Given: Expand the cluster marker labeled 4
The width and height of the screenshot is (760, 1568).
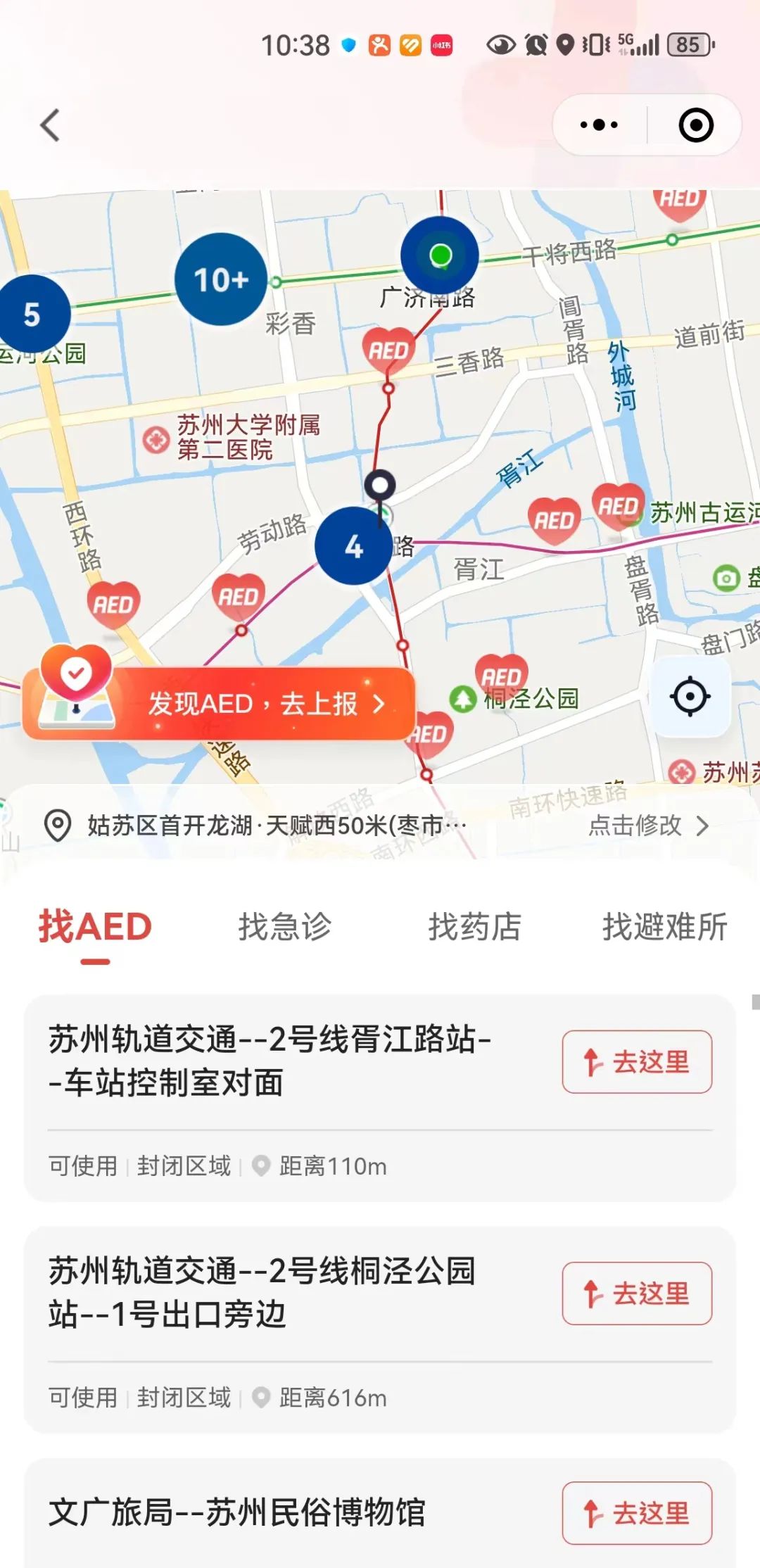Looking at the screenshot, I should [353, 546].
